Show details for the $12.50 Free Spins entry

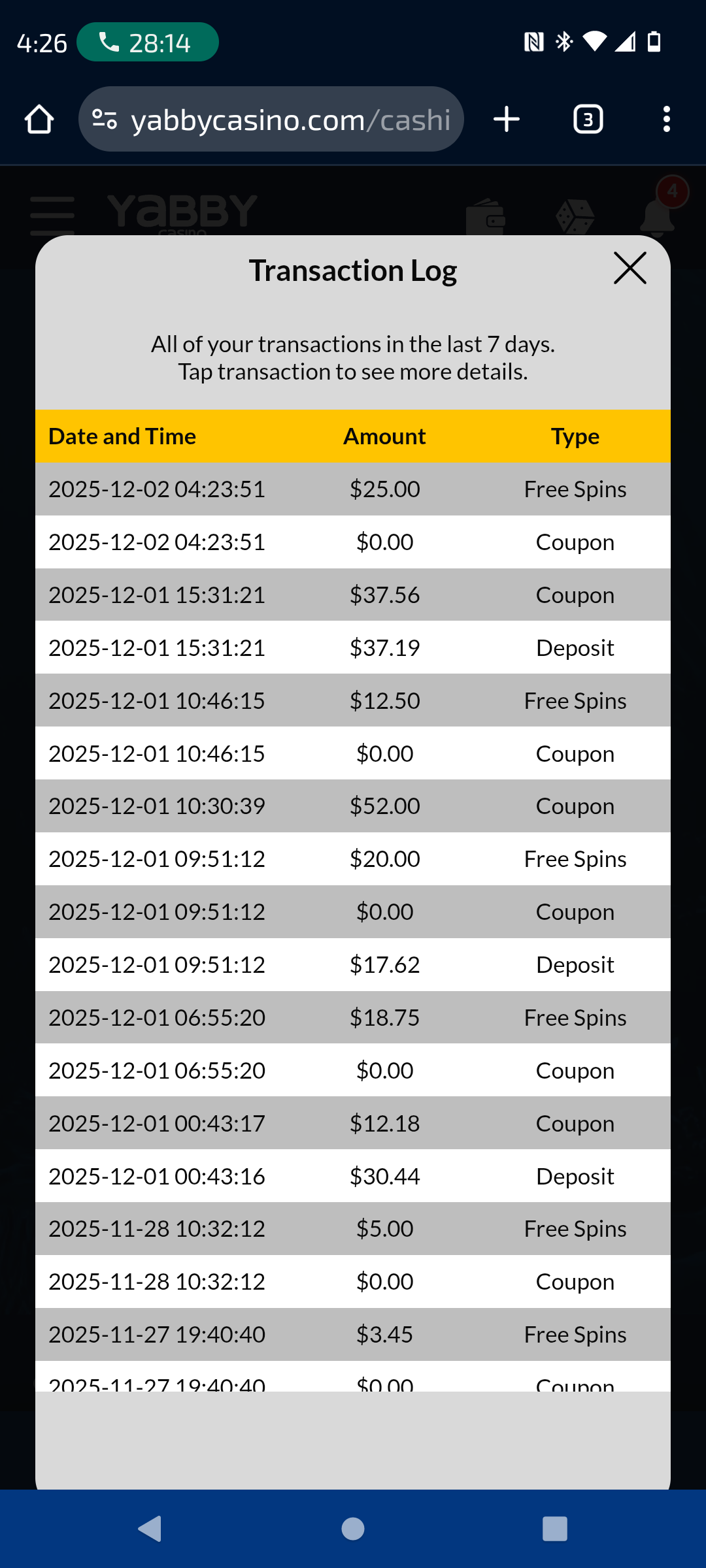coord(353,700)
